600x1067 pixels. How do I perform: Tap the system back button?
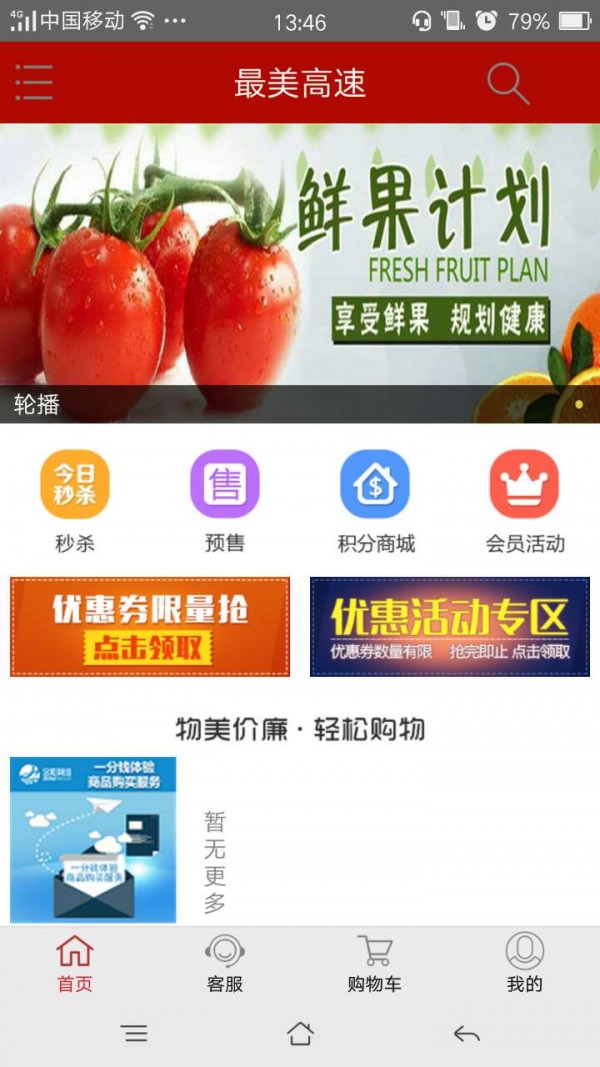466,1034
